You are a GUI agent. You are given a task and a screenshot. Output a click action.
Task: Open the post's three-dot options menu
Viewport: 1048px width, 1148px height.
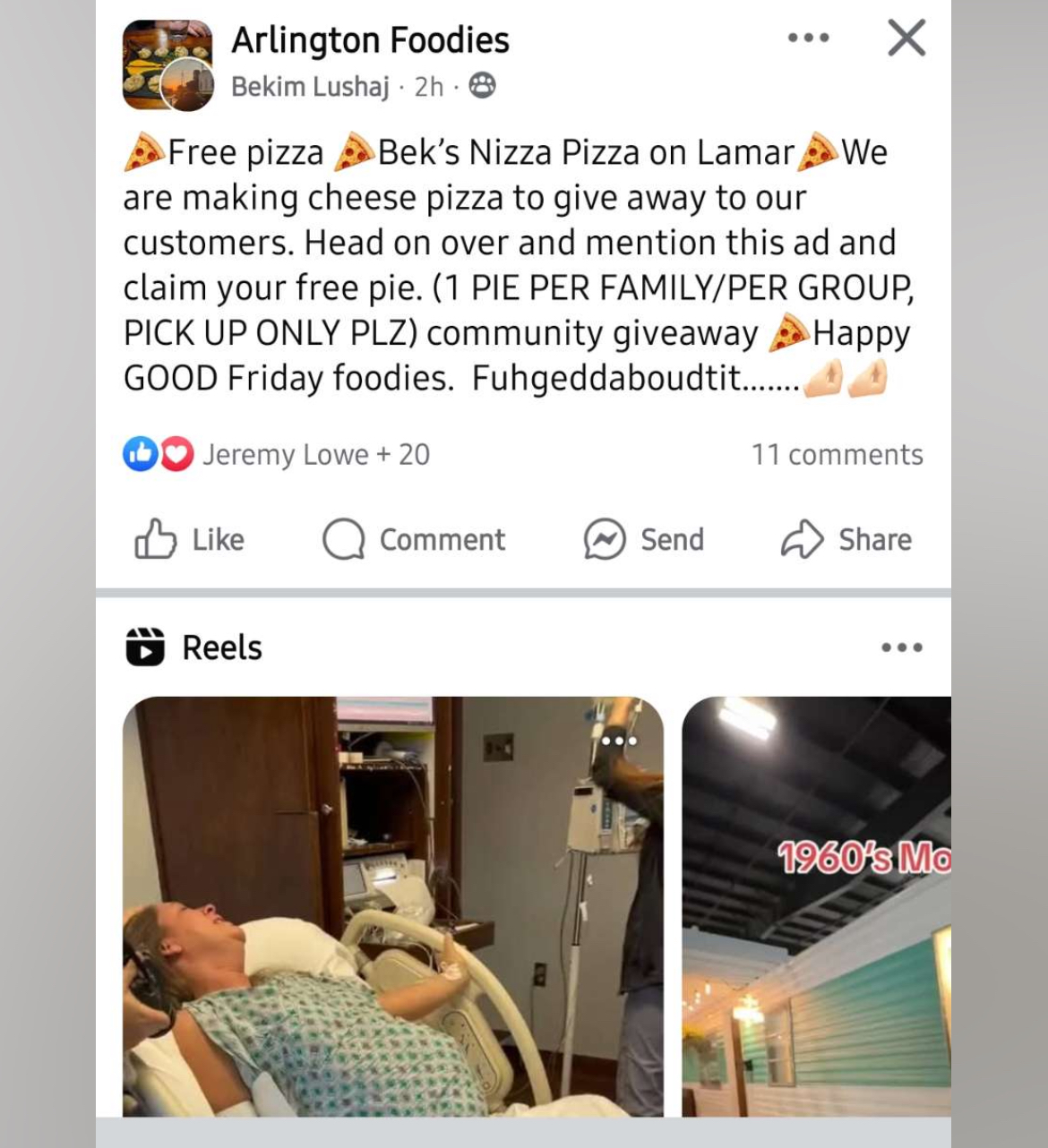808,39
